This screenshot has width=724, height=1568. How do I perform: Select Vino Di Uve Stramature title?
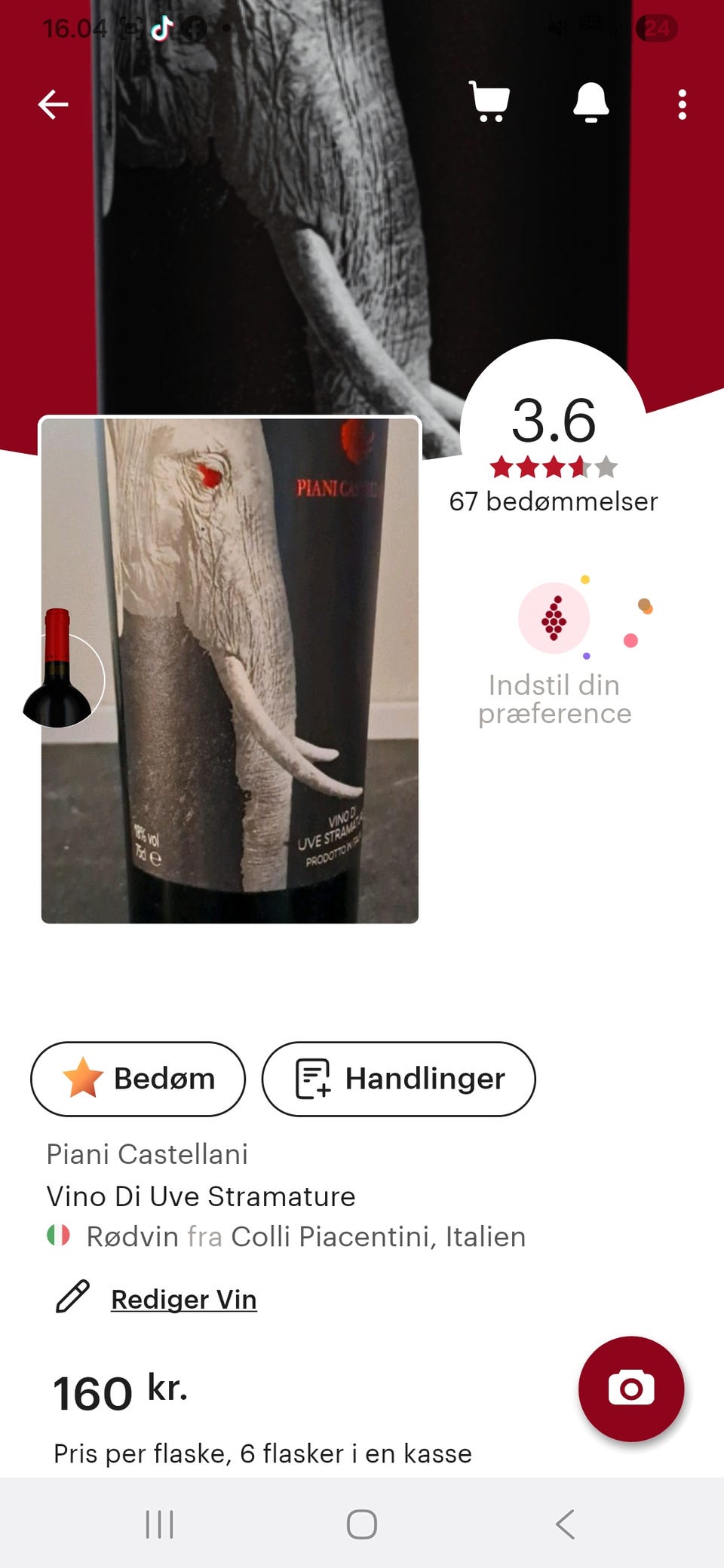201,1196
